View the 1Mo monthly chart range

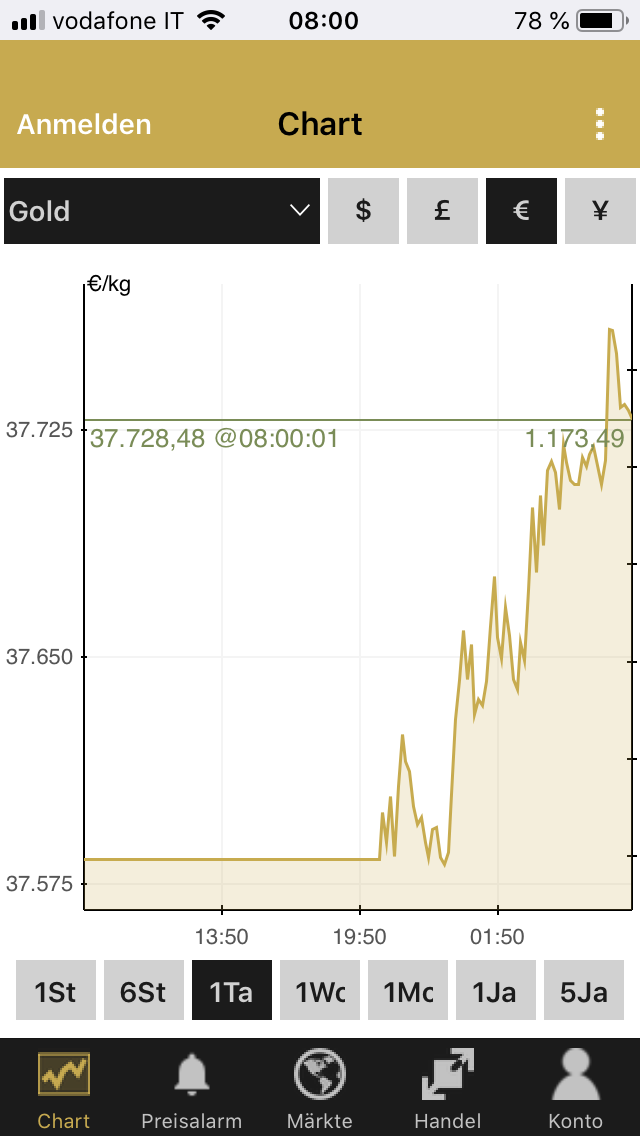coord(408,991)
